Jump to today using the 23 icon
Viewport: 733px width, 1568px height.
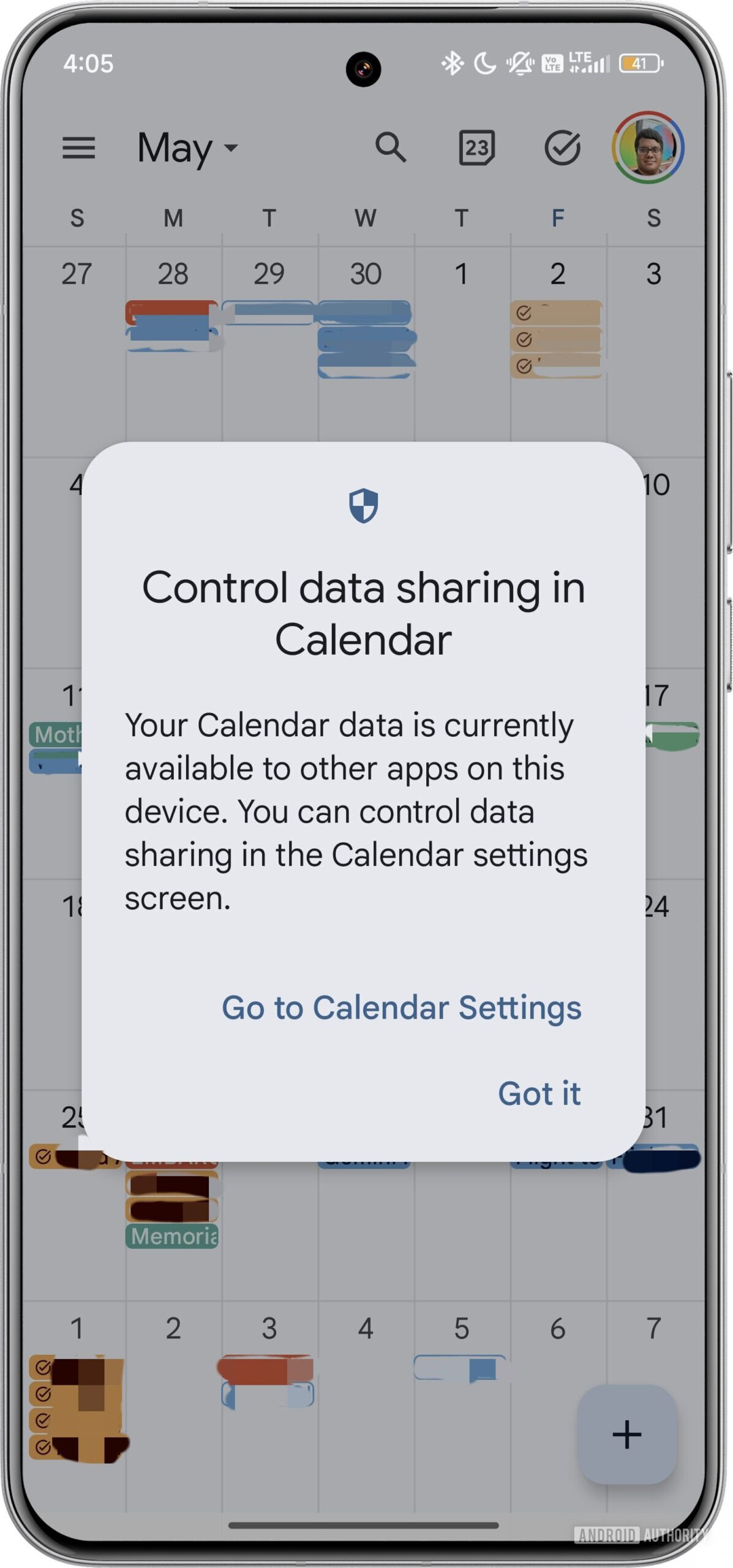[476, 148]
